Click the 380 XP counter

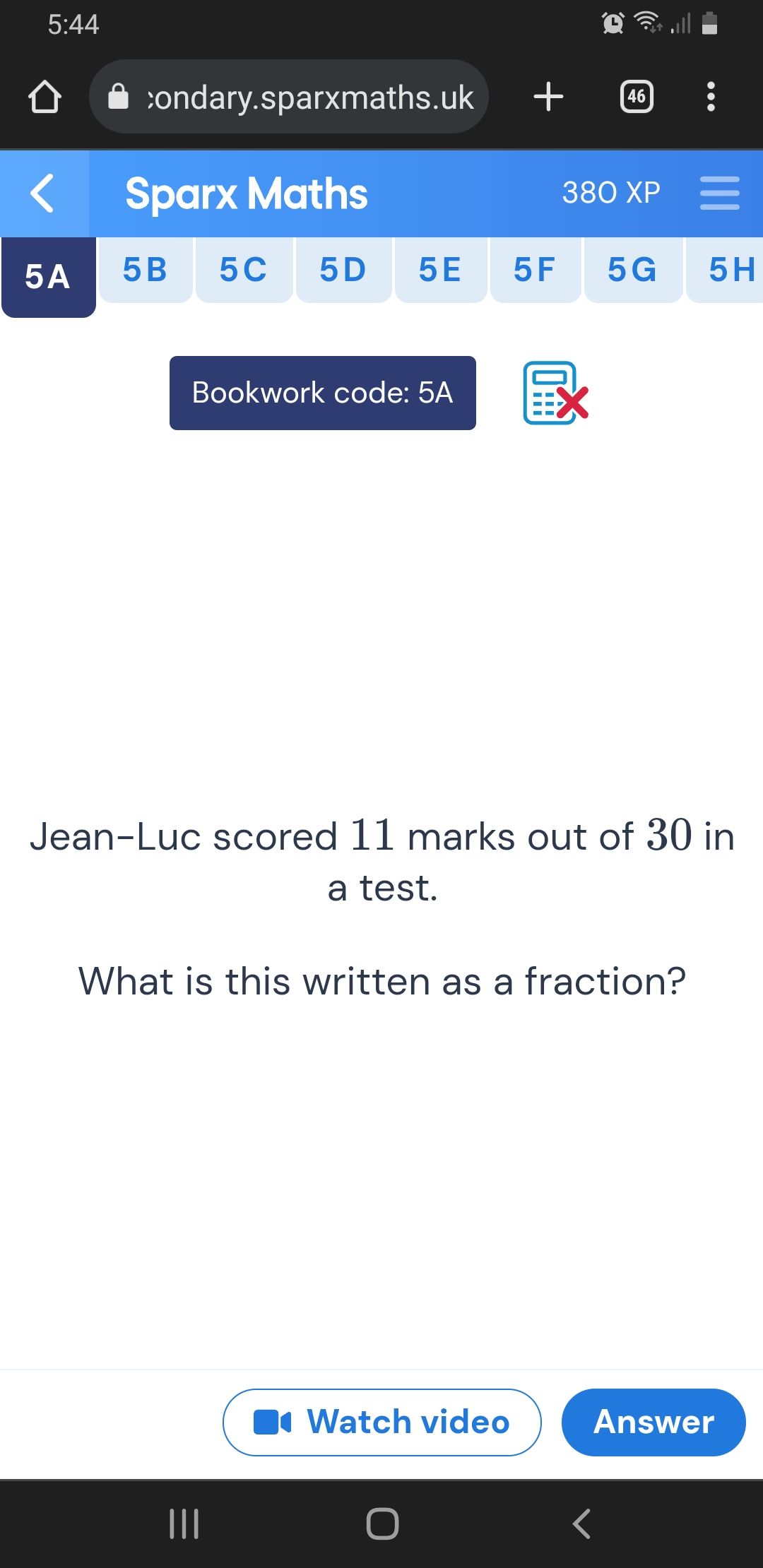(612, 193)
